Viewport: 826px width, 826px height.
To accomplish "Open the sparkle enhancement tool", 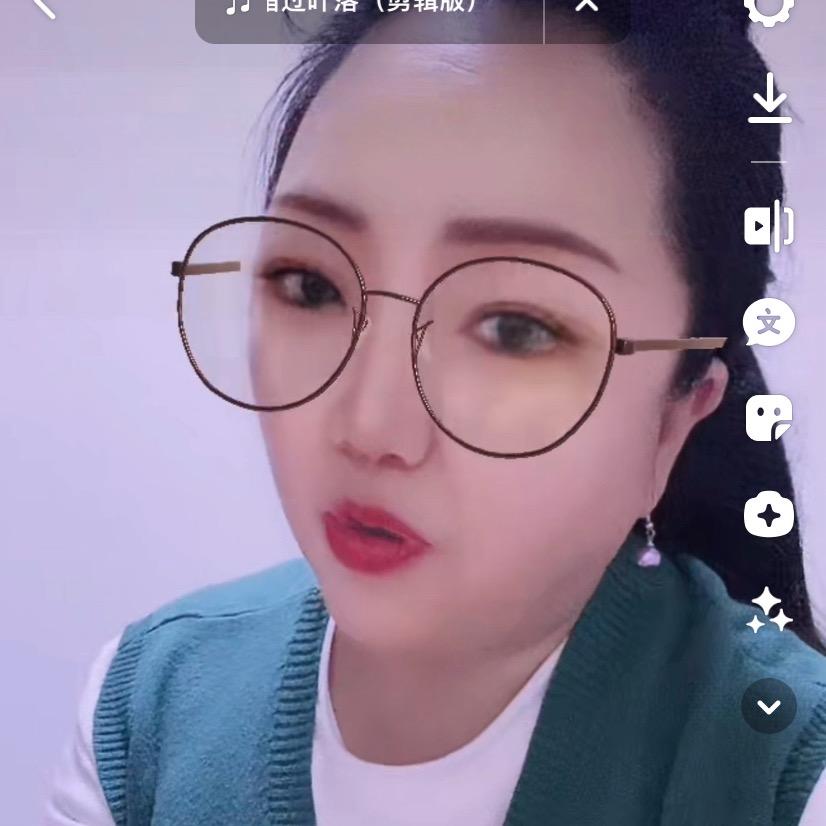I will pos(769,610).
